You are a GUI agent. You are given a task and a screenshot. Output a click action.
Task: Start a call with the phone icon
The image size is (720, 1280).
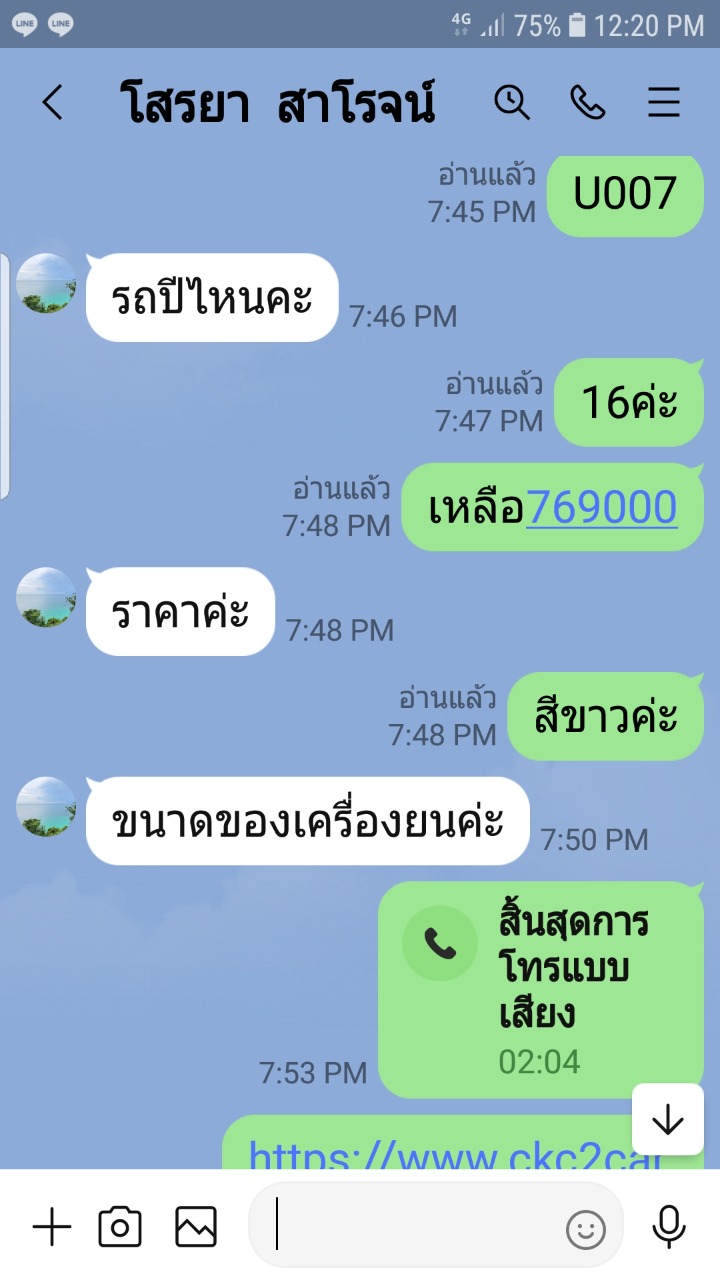click(x=587, y=103)
